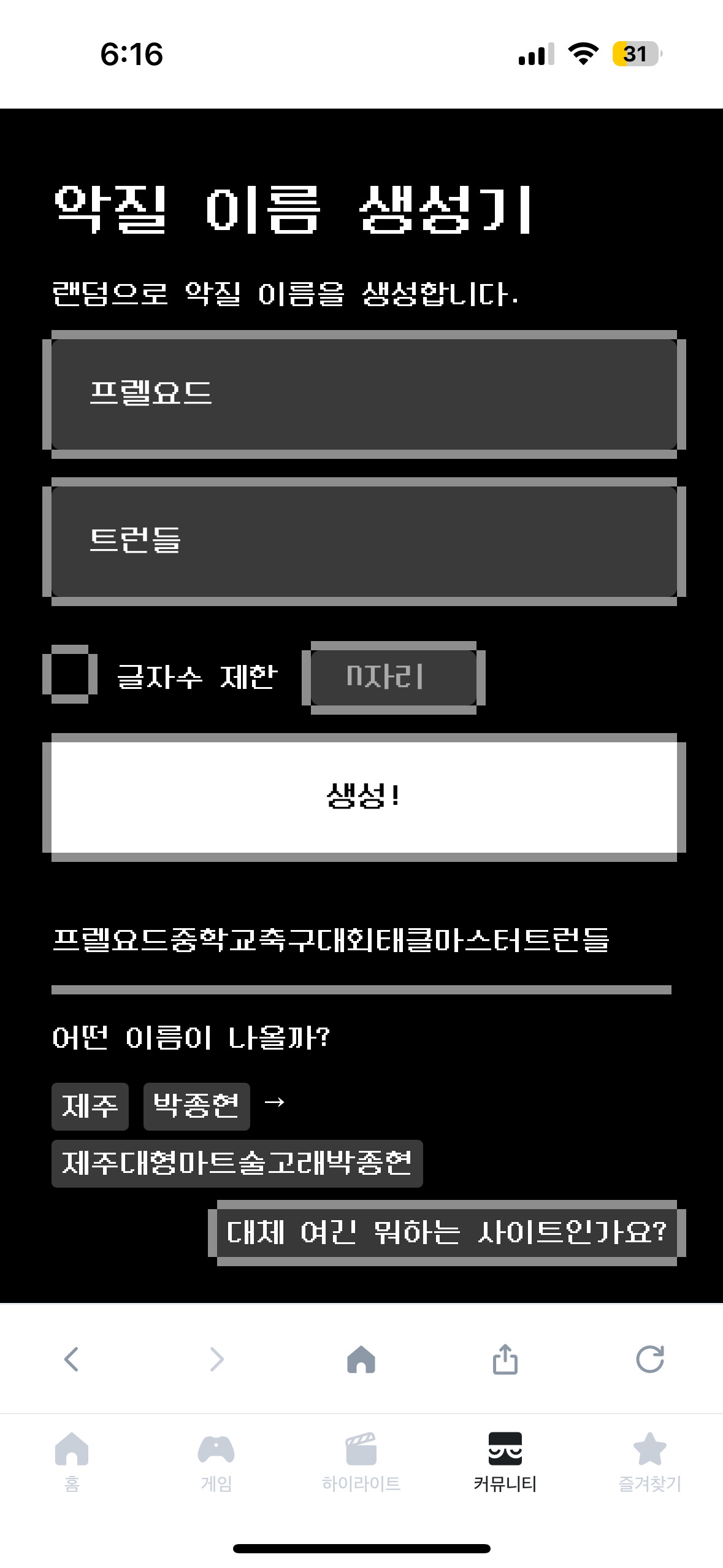This screenshot has width=723, height=1568.
Task: Enable the 글자수 제한 checkbox
Action: (70, 674)
